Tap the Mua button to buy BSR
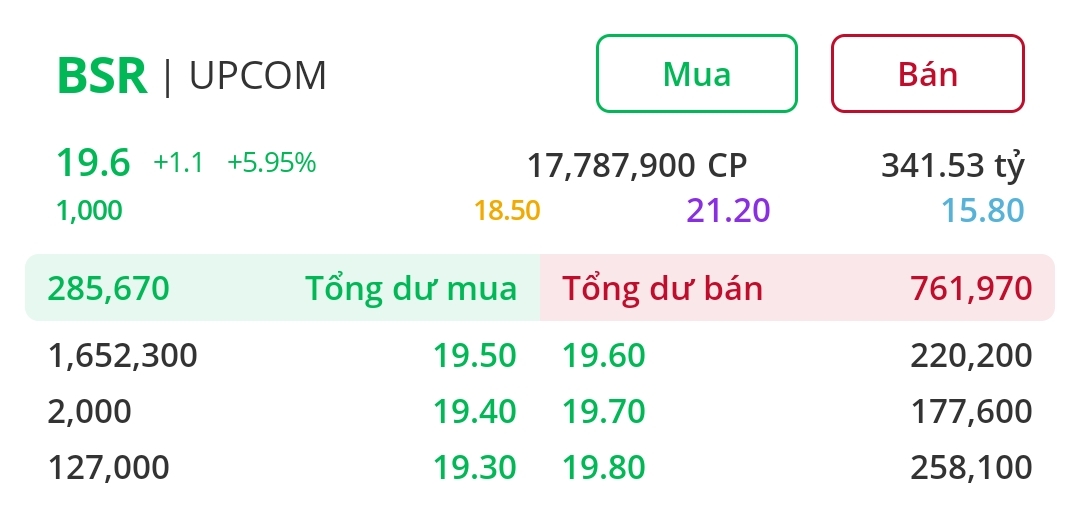 tap(697, 74)
